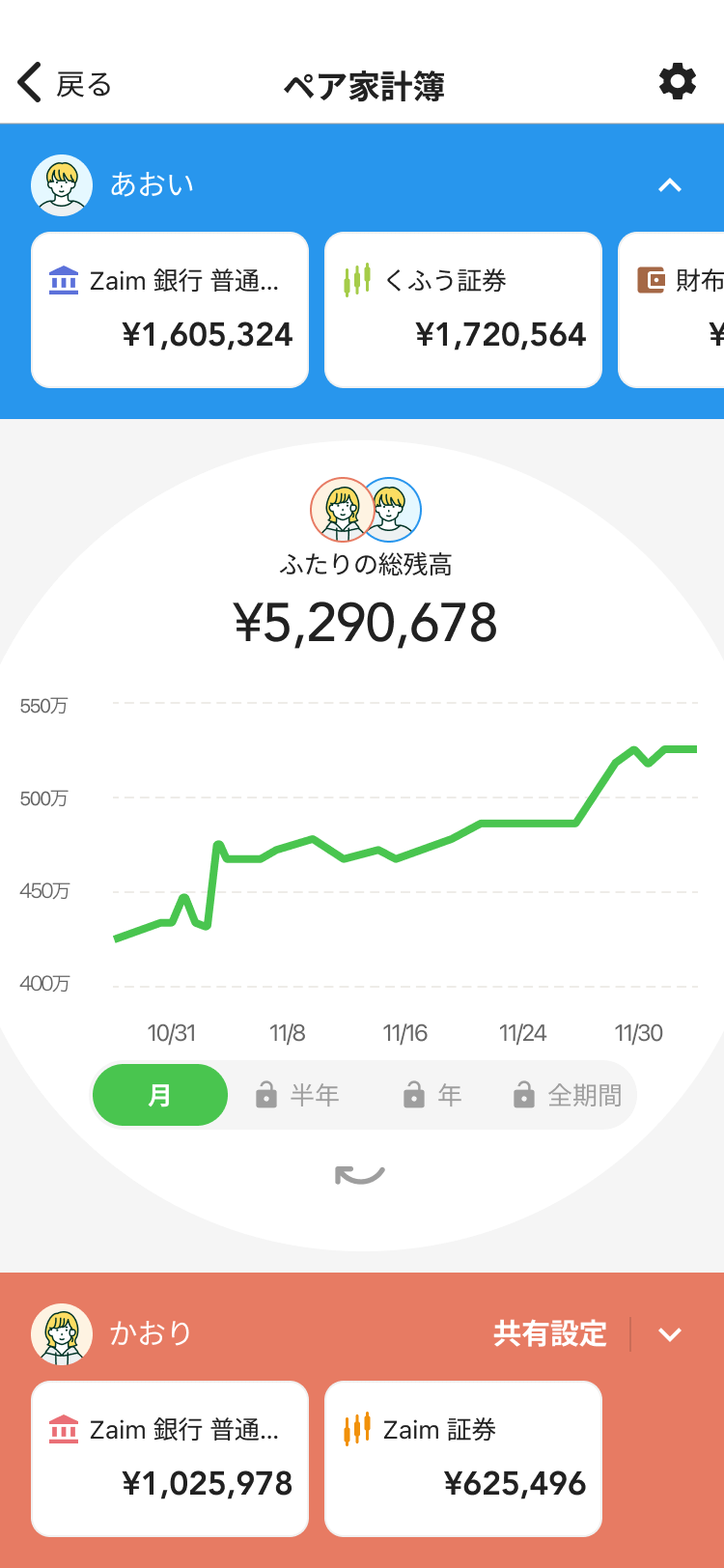Go back using 戻る

pos(64,82)
